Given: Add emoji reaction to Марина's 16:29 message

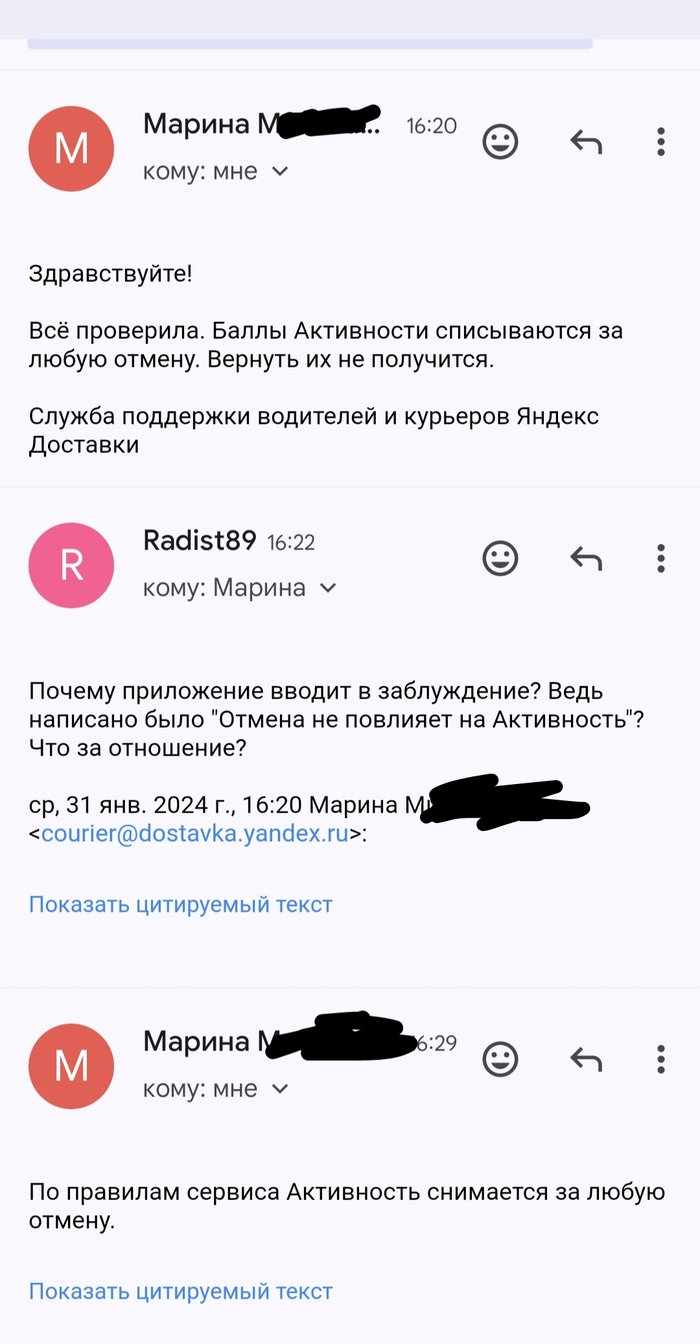Looking at the screenshot, I should (x=500, y=1059).
